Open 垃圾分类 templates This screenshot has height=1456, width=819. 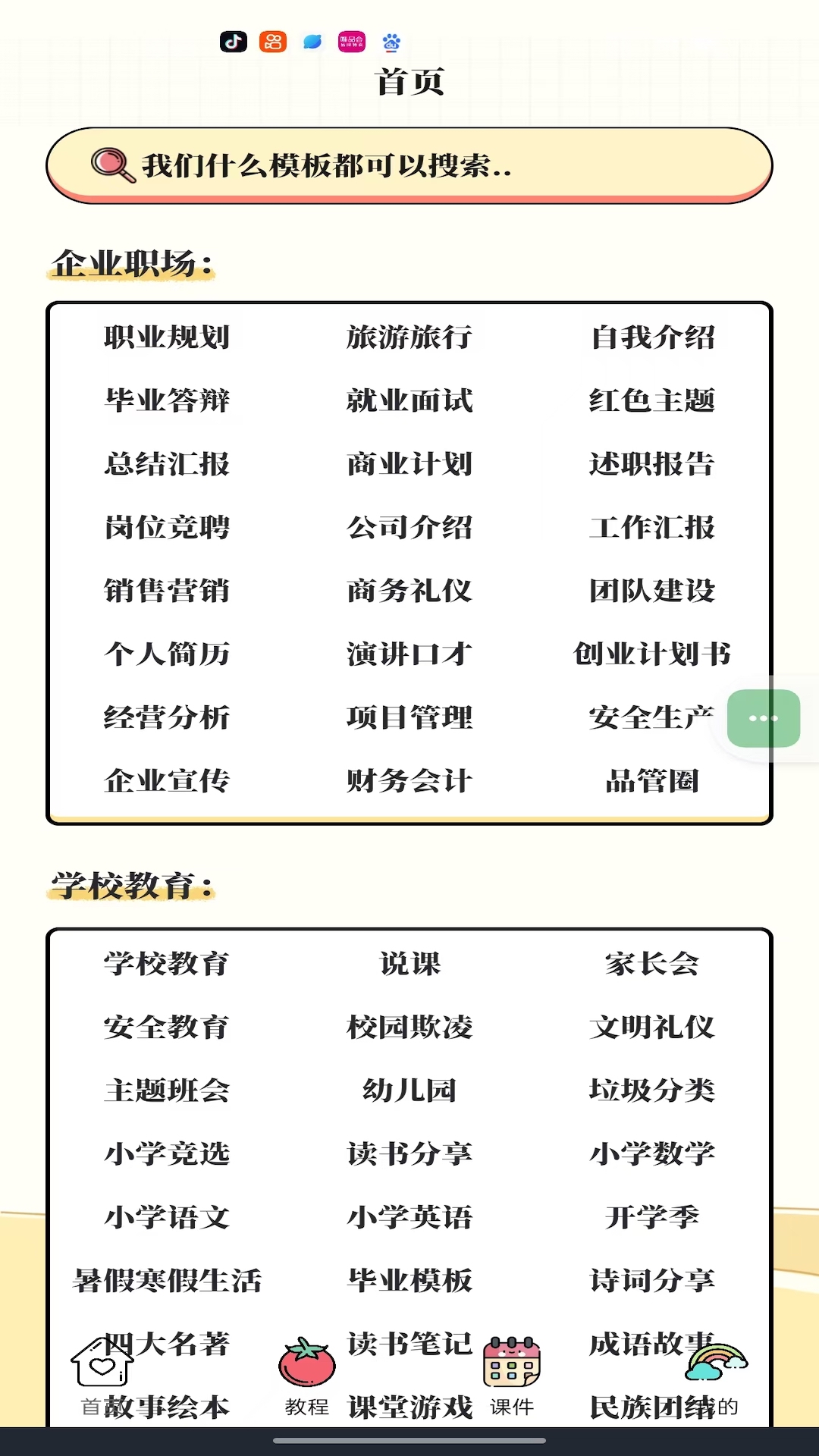(652, 1090)
